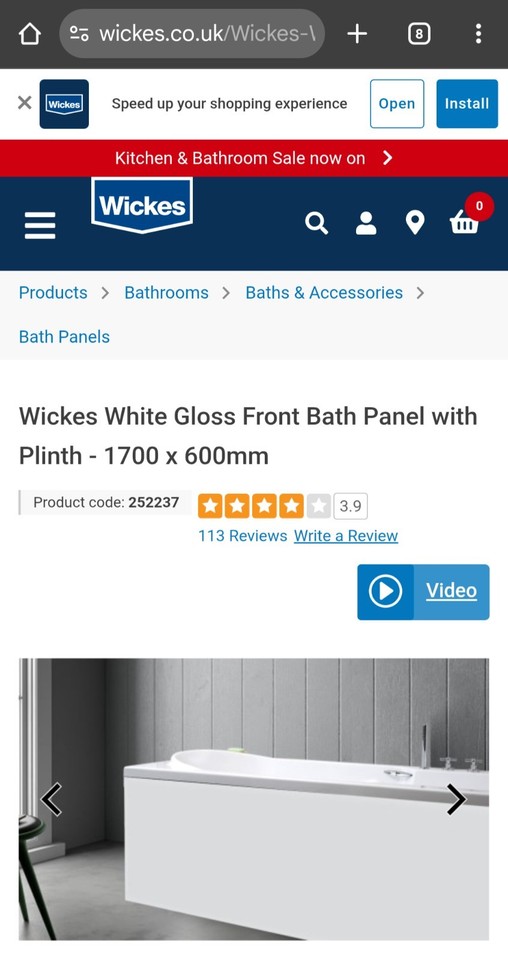
Task: Open the Kitchen & Bathroom Sale banner
Action: coord(254,158)
